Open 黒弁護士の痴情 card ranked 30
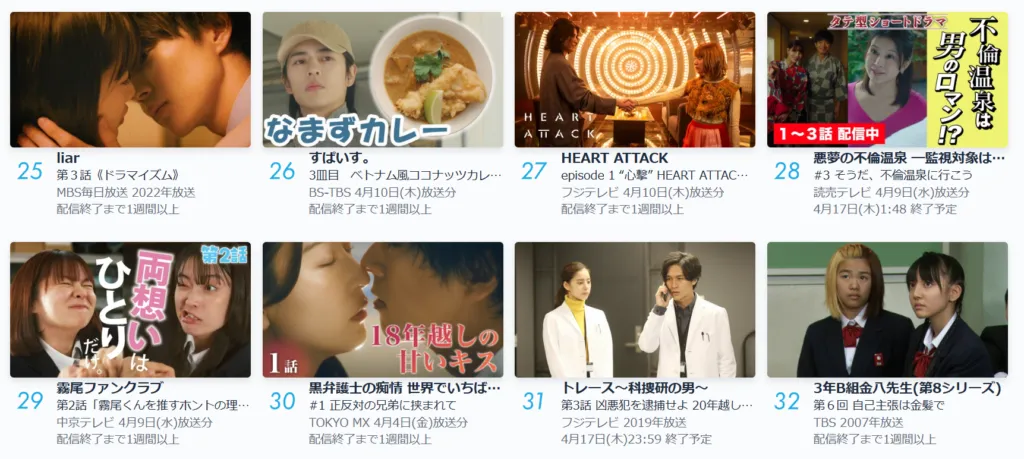Viewport: 1024px width, 459px height. tap(383, 310)
